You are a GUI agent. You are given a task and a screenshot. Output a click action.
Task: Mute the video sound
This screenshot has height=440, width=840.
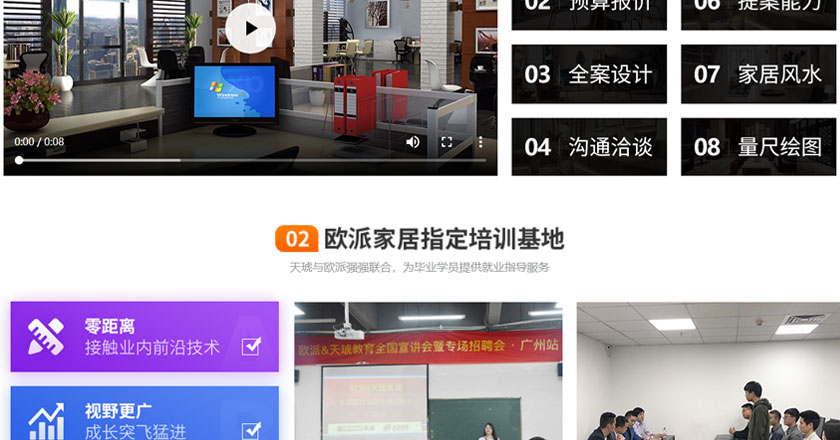(413, 142)
